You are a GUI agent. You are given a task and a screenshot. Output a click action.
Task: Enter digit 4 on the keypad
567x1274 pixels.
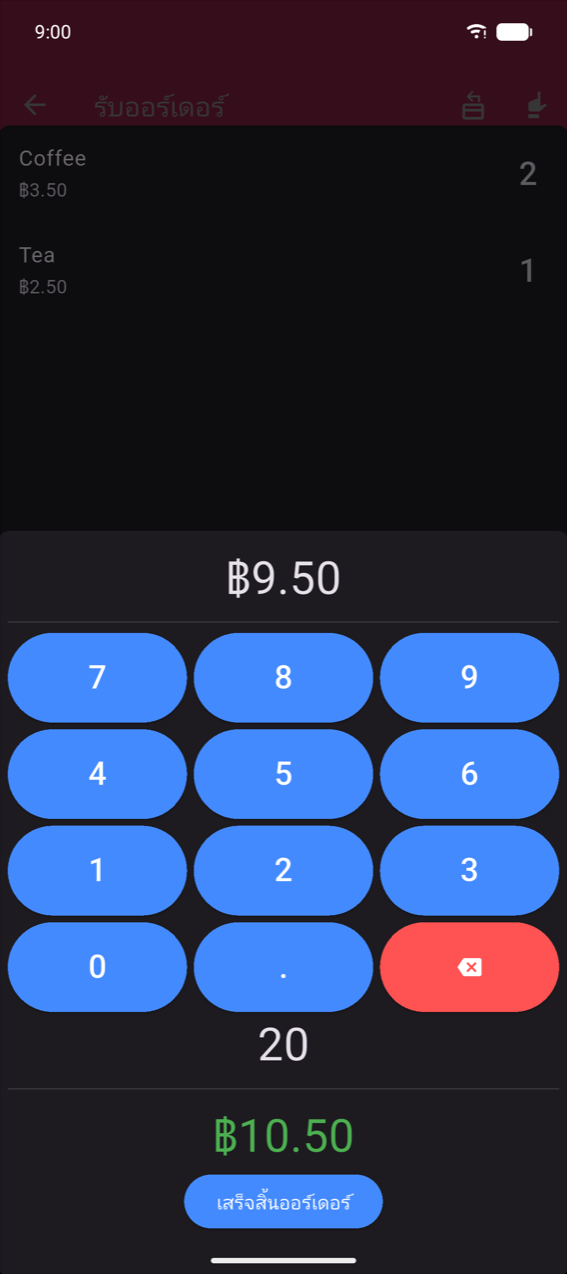point(97,774)
